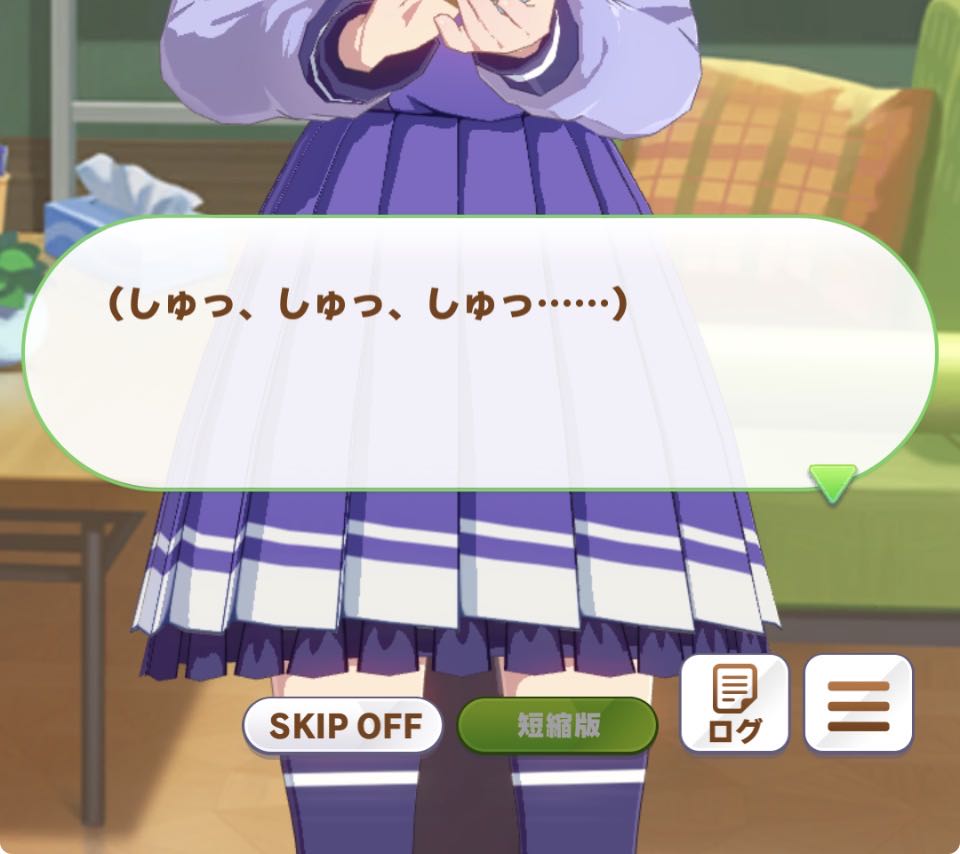The height and width of the screenshot is (854, 960).
Task: Open the ログ dialogue log
Action: click(x=735, y=704)
